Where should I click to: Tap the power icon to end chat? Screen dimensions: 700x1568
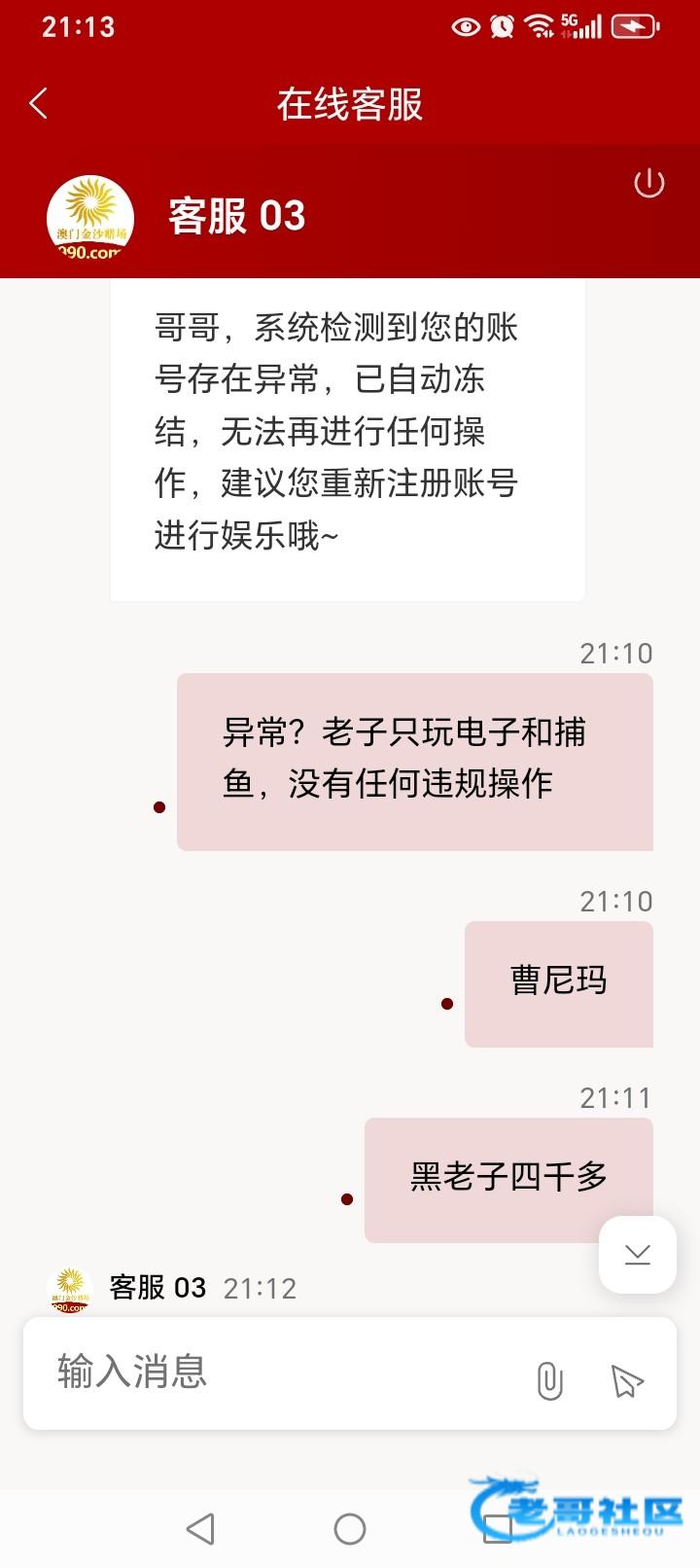pyautogui.click(x=648, y=183)
